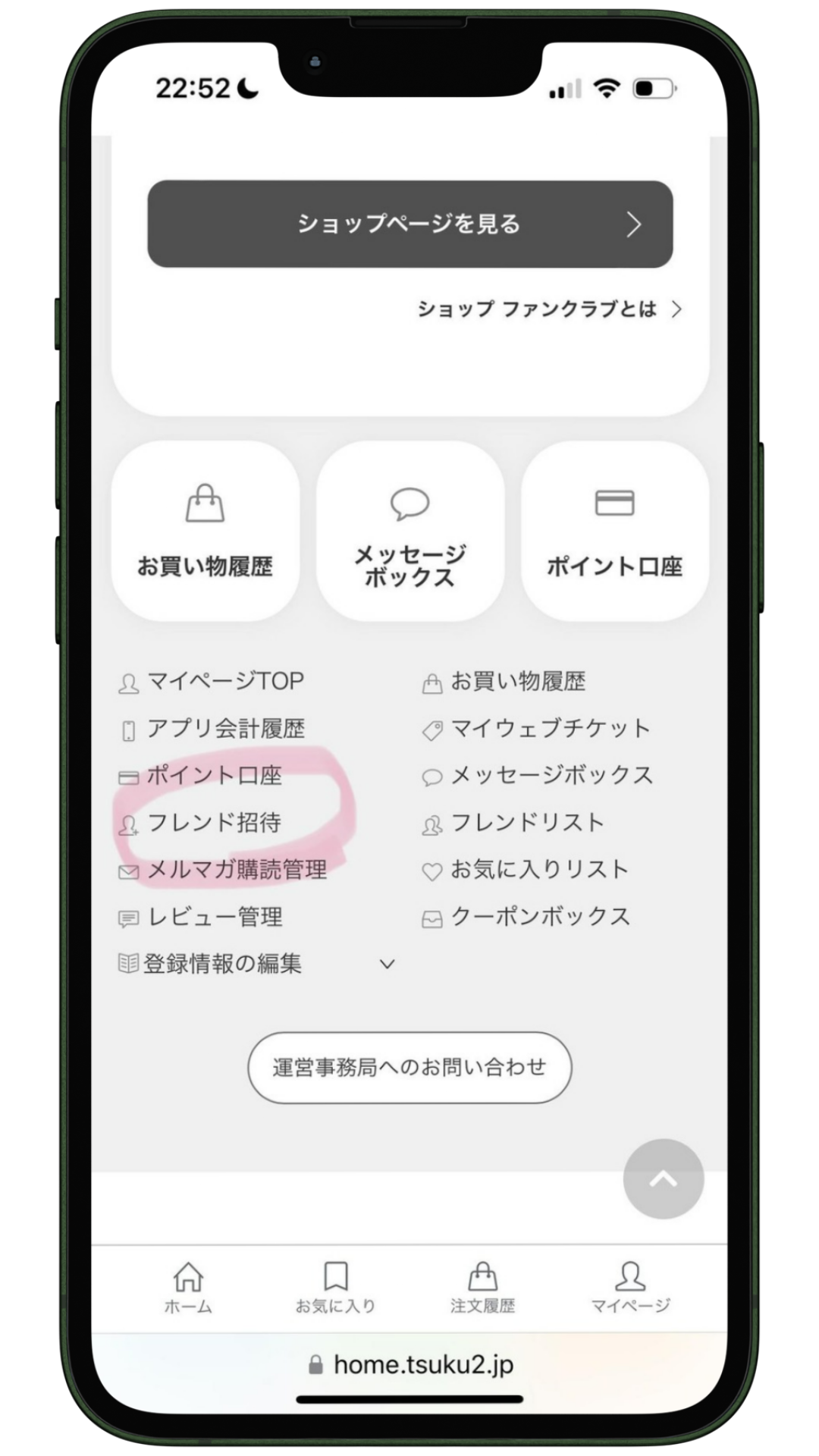Open メルマガ購読管理
The image size is (819, 1456).
(237, 870)
